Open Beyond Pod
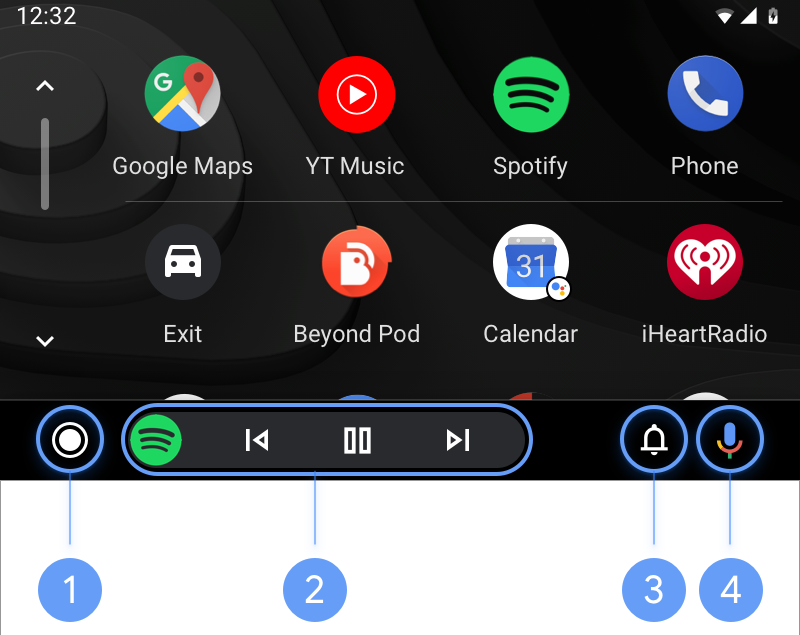 click(x=357, y=263)
